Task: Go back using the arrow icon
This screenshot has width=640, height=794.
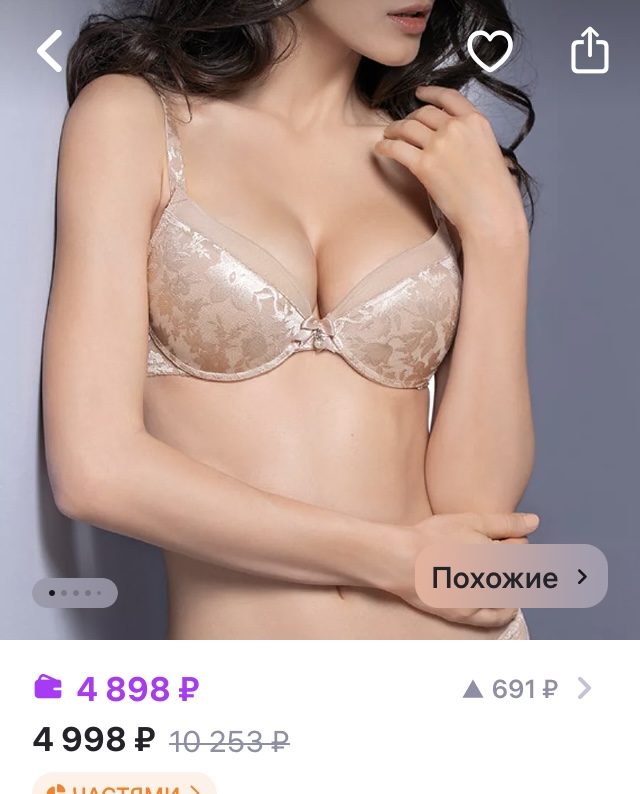Action: coord(50,51)
